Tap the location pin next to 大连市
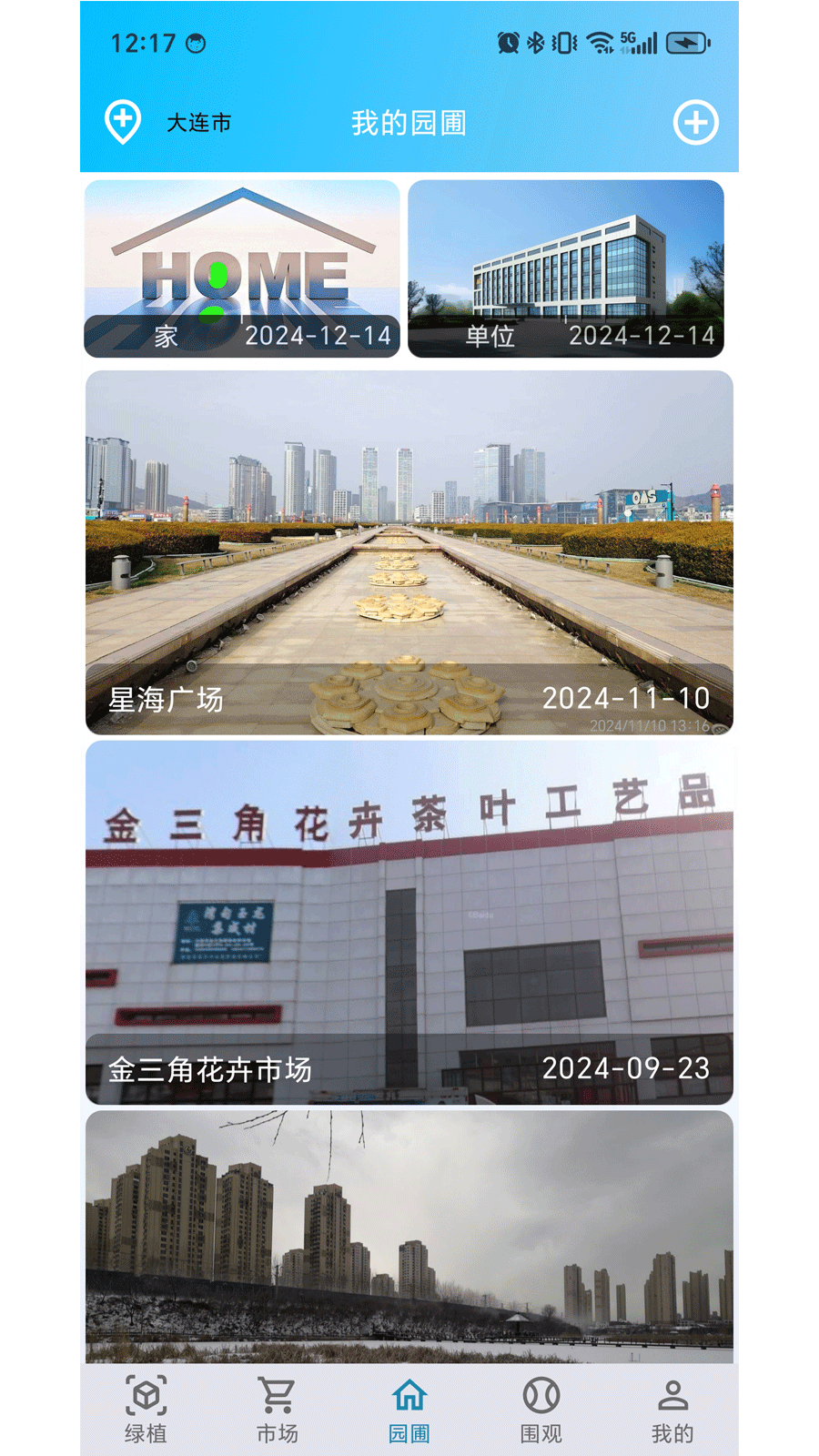 [x=123, y=122]
